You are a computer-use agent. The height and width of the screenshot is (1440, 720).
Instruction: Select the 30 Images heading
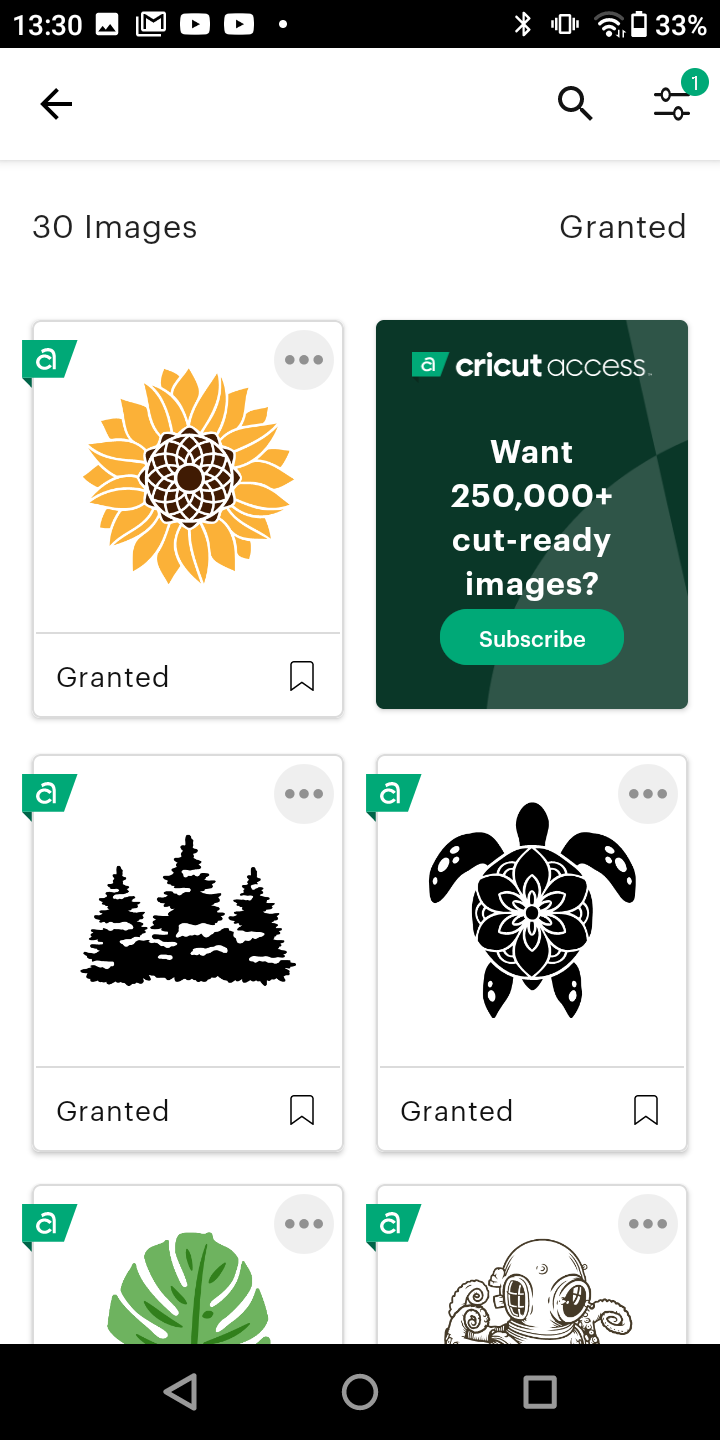click(114, 227)
